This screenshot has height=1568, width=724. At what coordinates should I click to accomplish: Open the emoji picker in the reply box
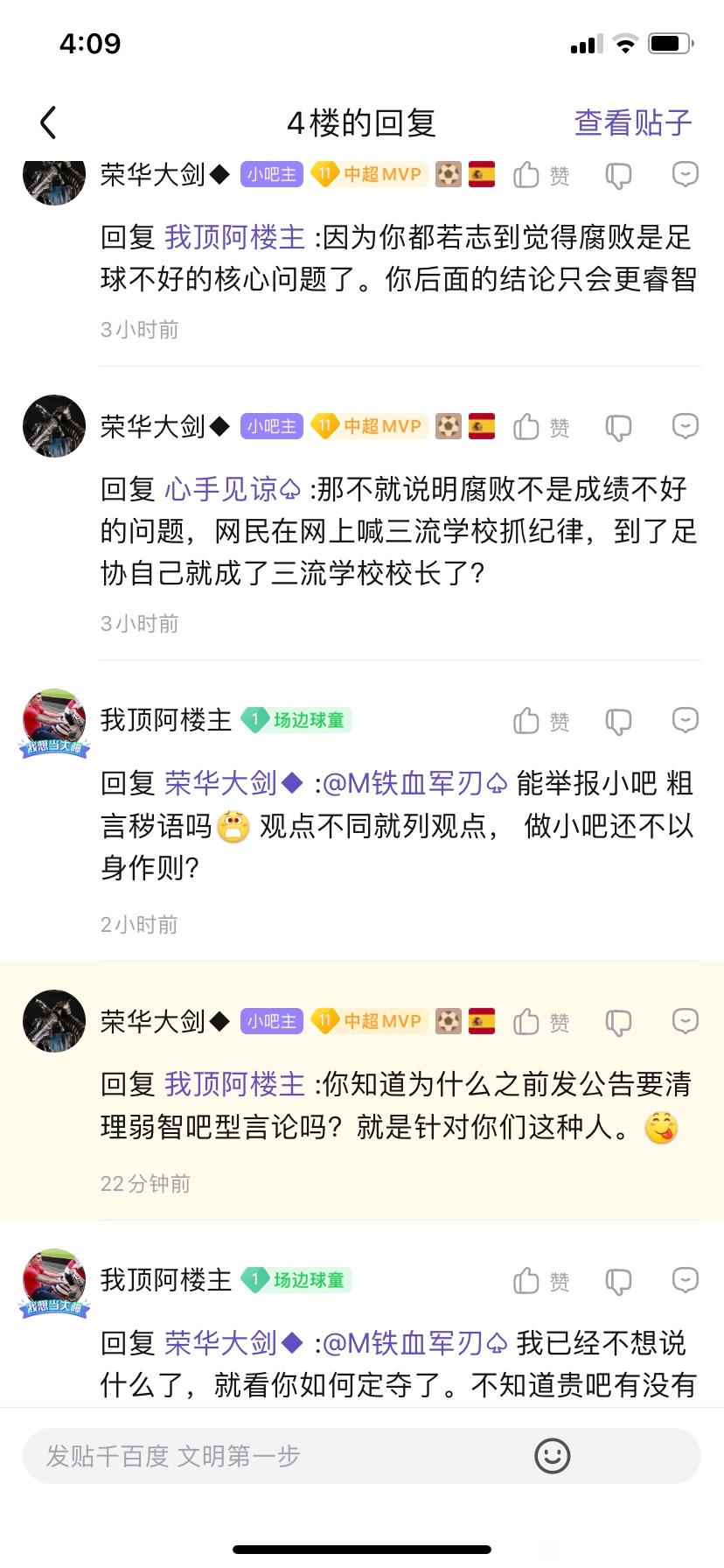coord(552,1456)
